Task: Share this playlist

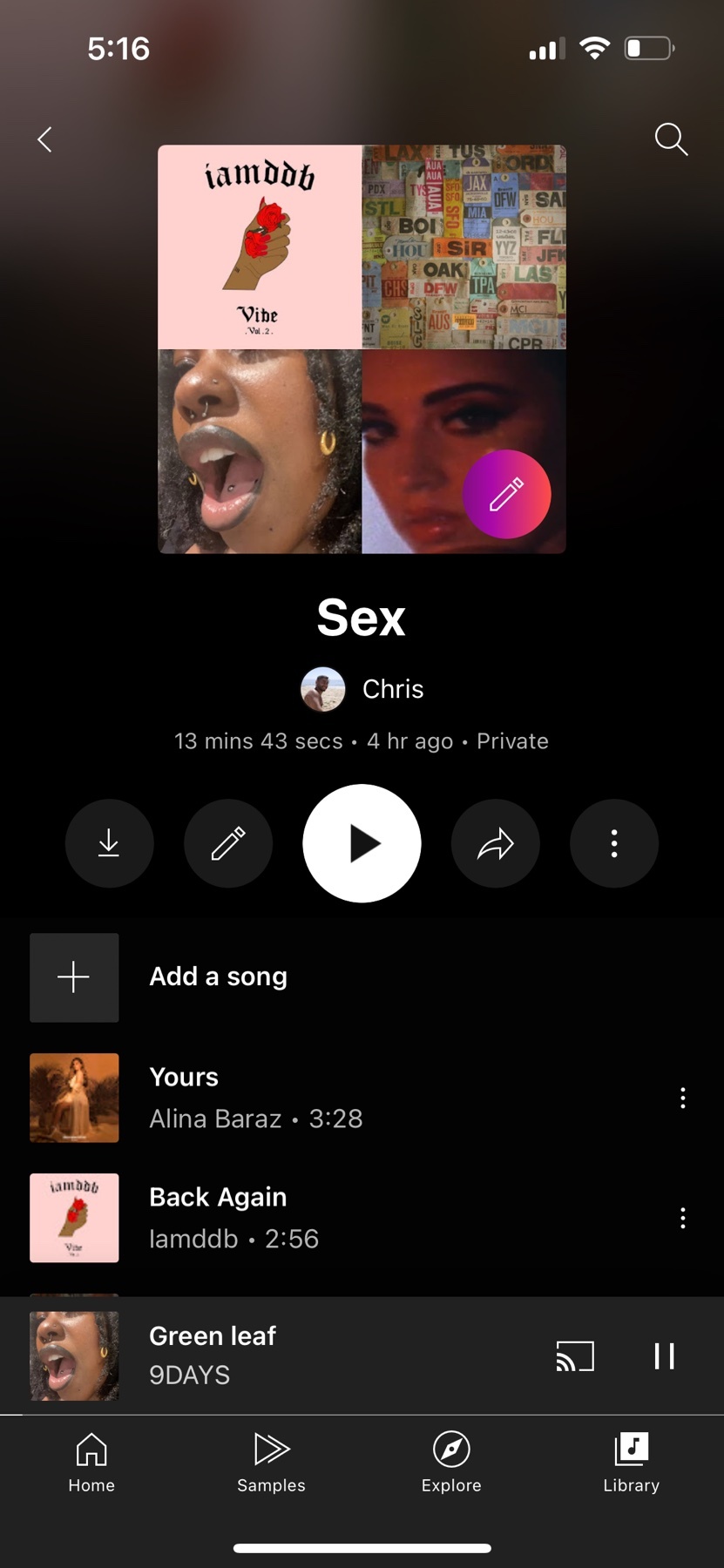Action: pyautogui.click(x=495, y=843)
